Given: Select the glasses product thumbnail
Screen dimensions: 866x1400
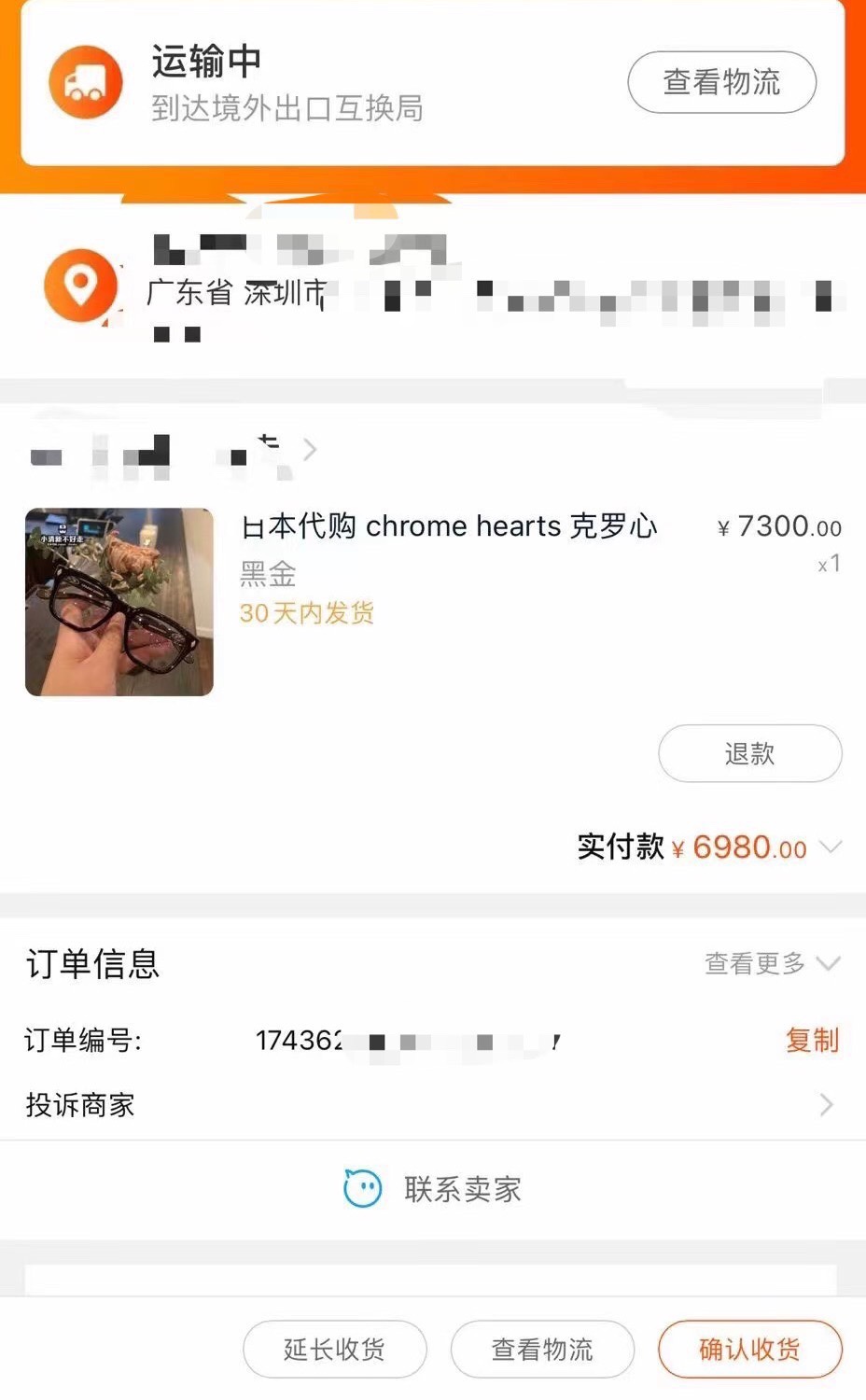Looking at the screenshot, I should [x=119, y=603].
